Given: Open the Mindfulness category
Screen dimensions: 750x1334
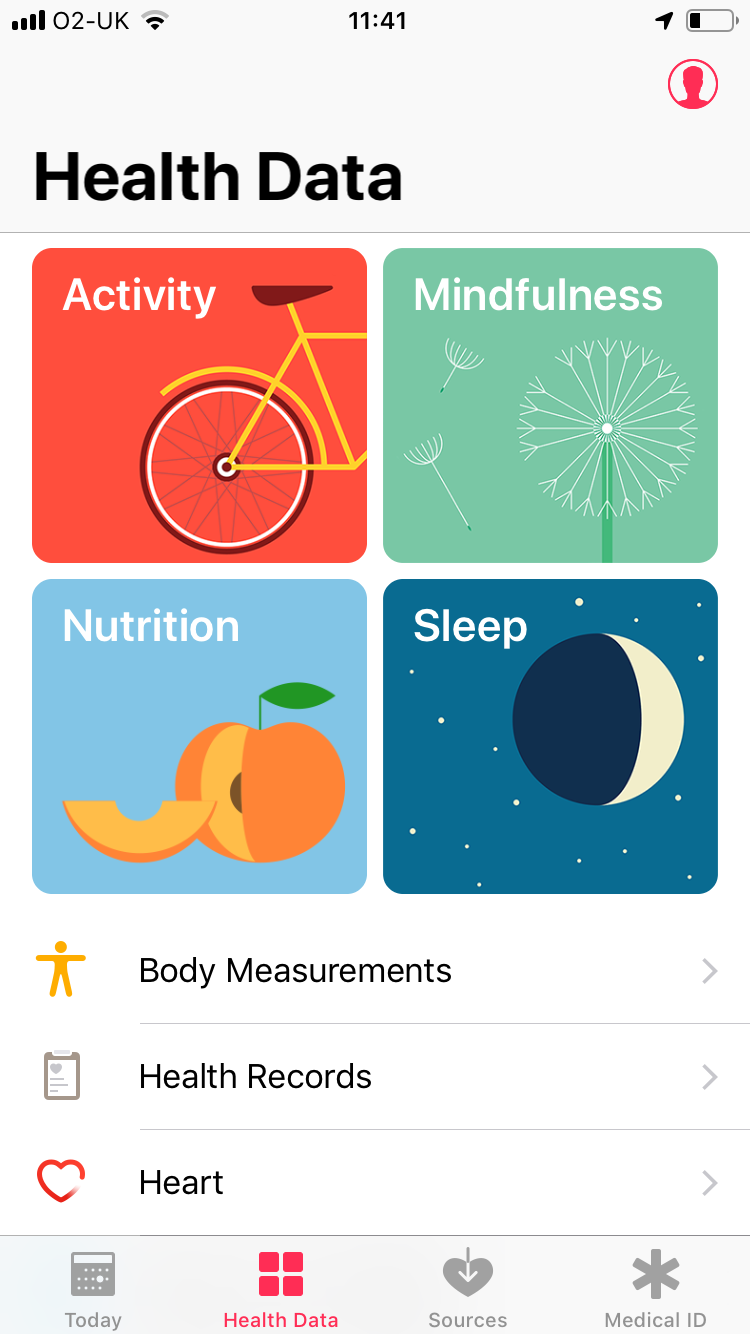Looking at the screenshot, I should tap(550, 405).
